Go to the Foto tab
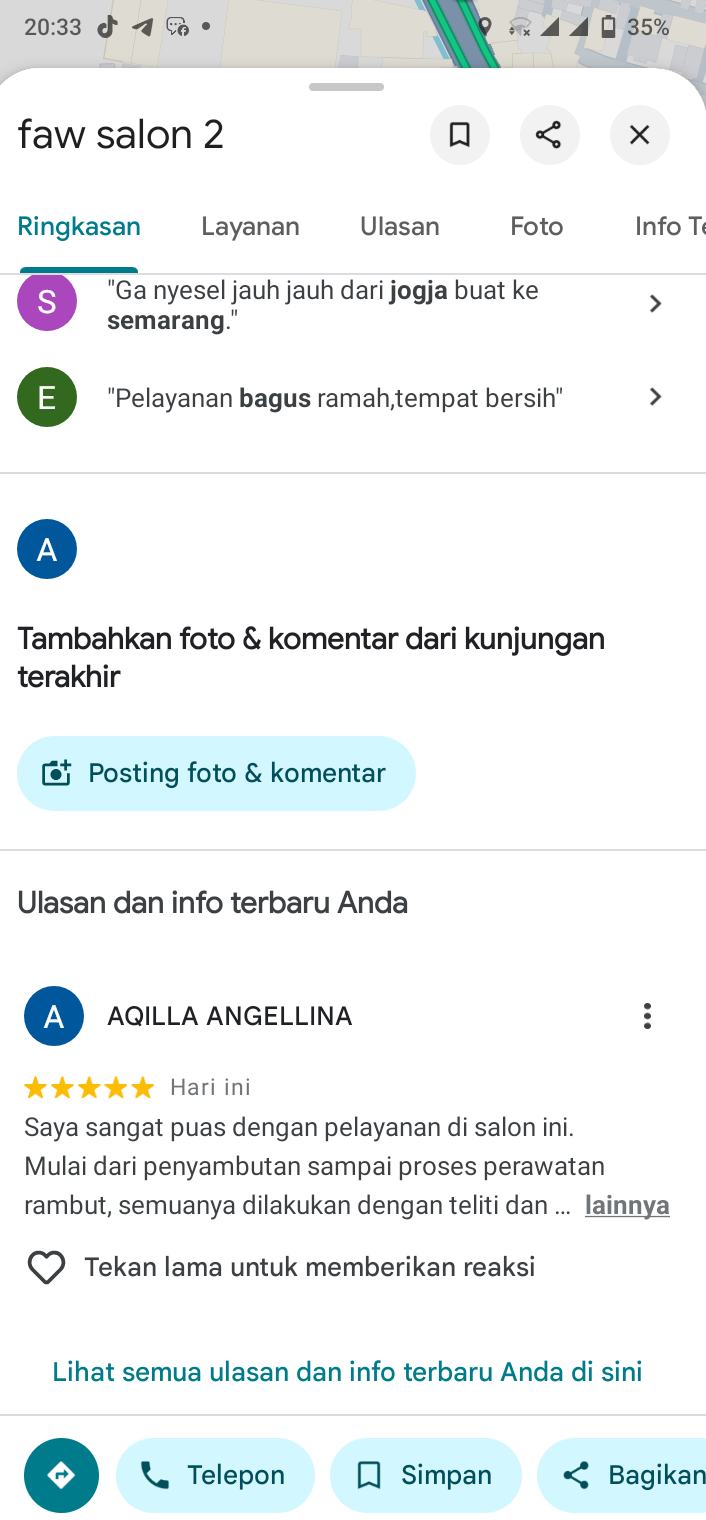Viewport: 706px width, 1520px height. pyautogui.click(x=537, y=227)
